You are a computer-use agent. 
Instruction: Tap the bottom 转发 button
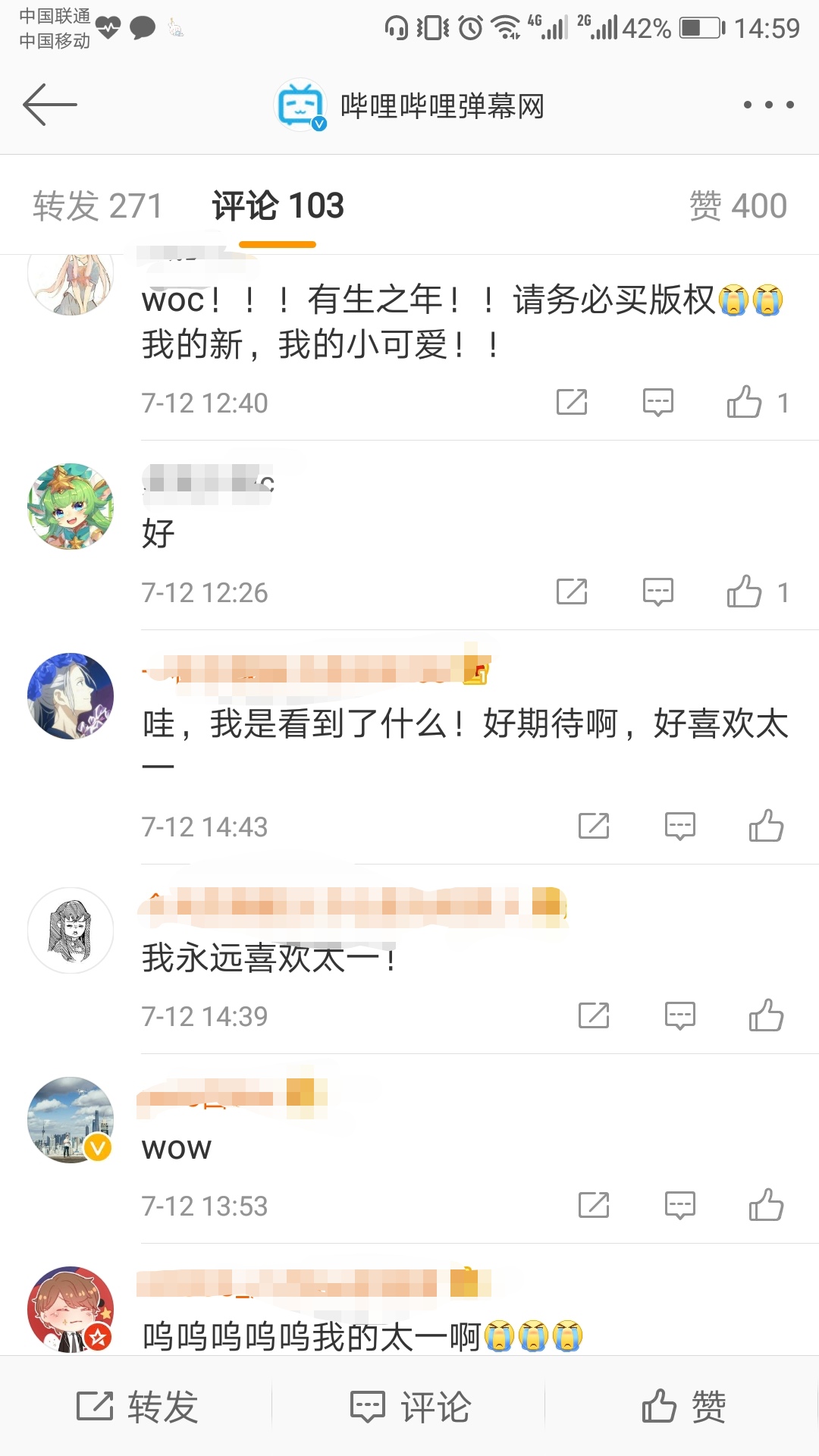[x=136, y=1407]
